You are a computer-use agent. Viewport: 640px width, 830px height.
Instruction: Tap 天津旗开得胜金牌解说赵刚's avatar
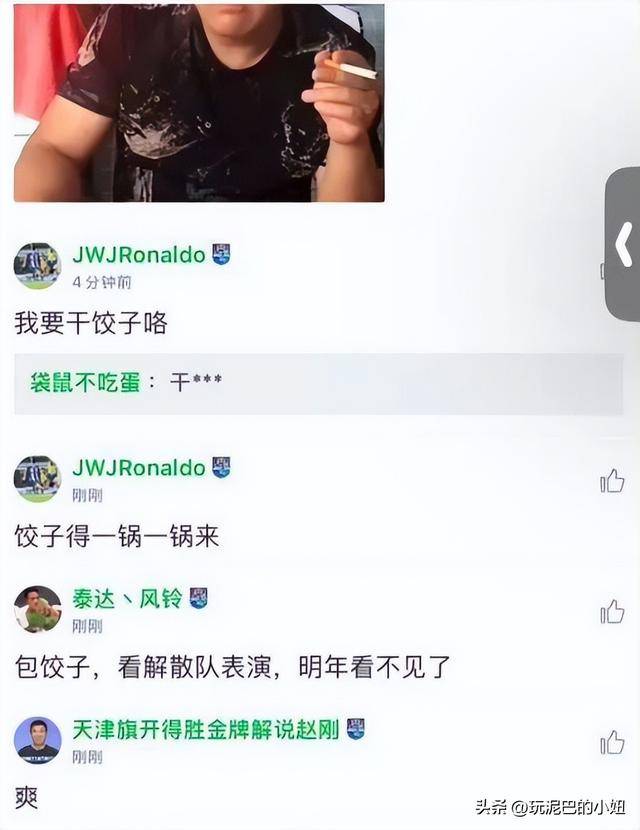tap(38, 740)
